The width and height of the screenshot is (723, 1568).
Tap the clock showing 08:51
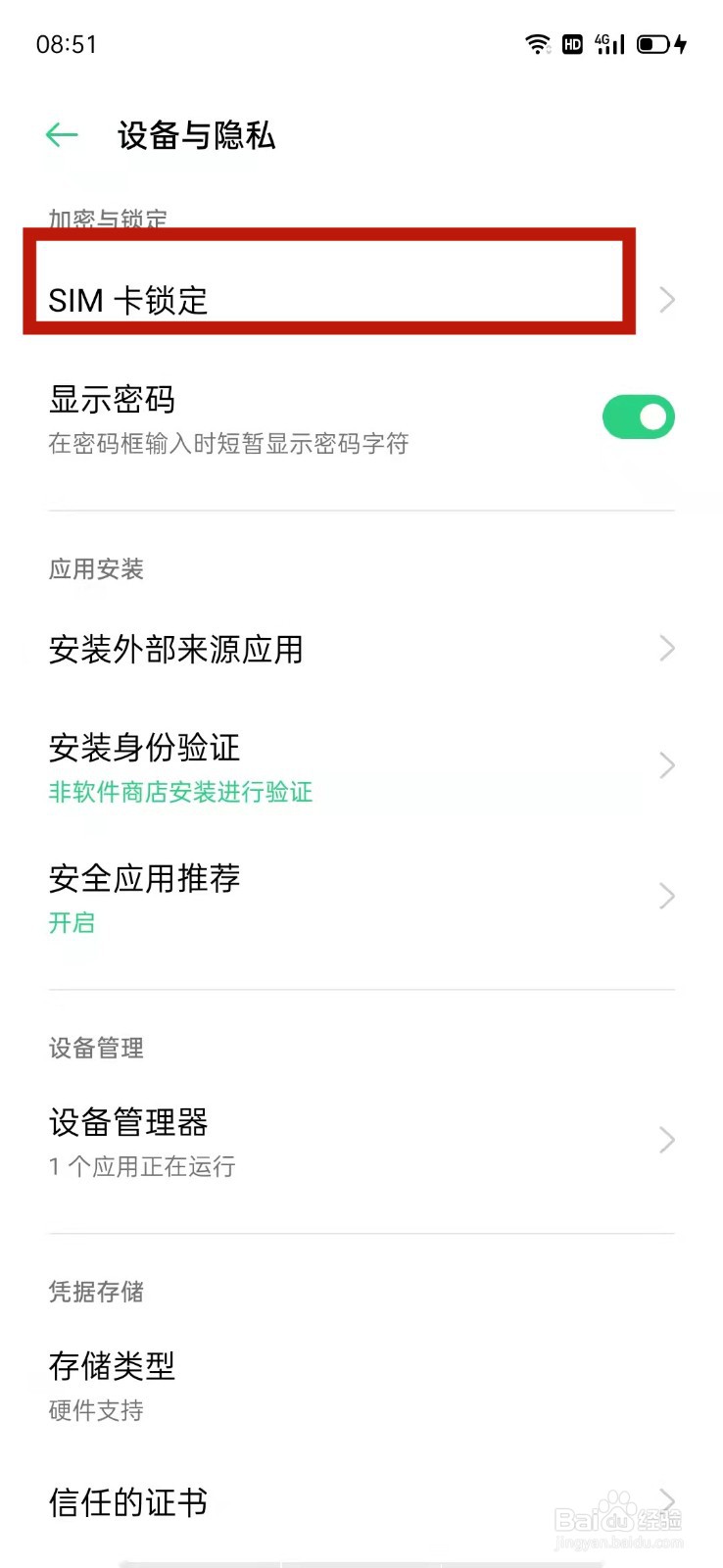65,43
